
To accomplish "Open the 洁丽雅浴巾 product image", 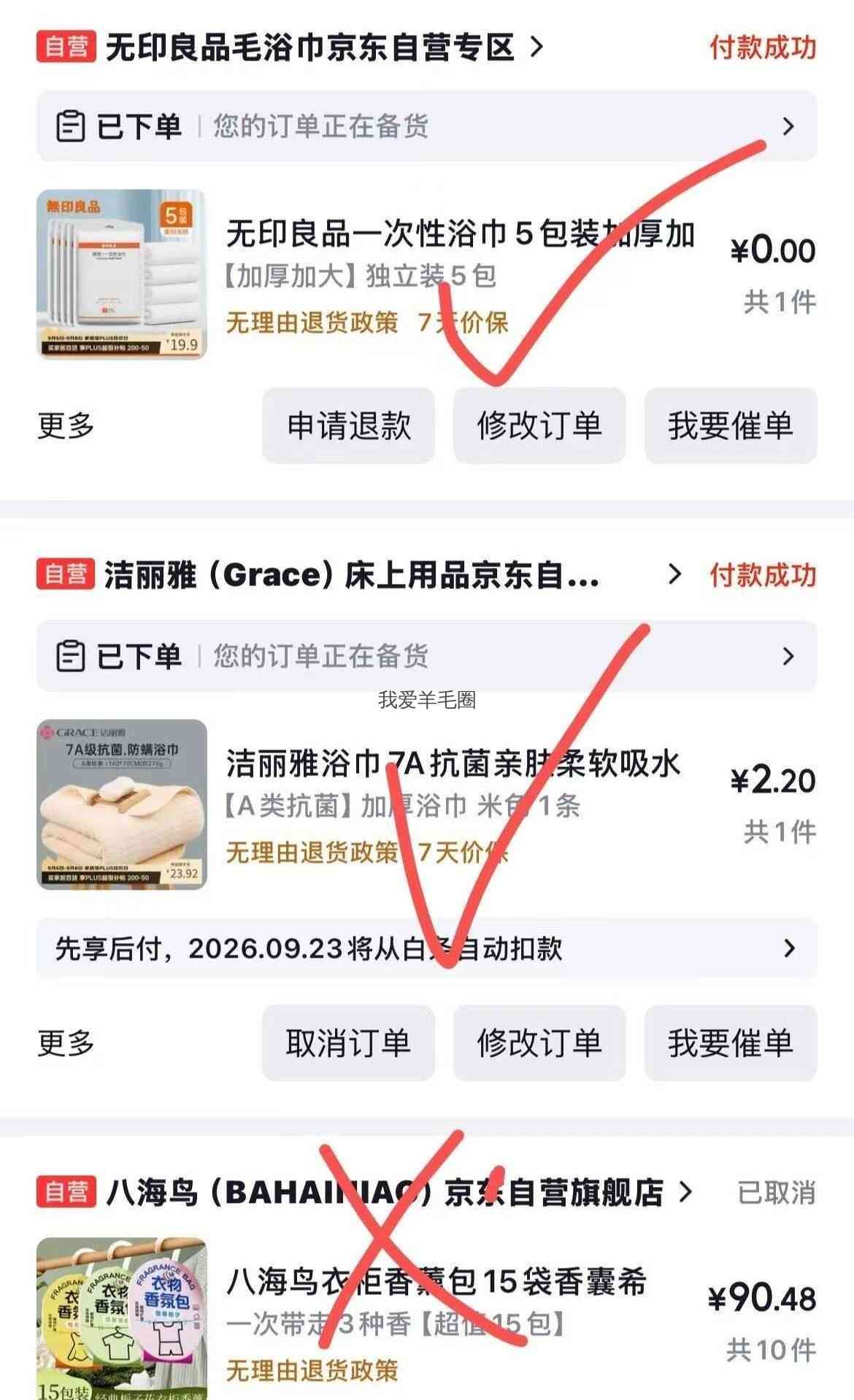I will 122,804.
